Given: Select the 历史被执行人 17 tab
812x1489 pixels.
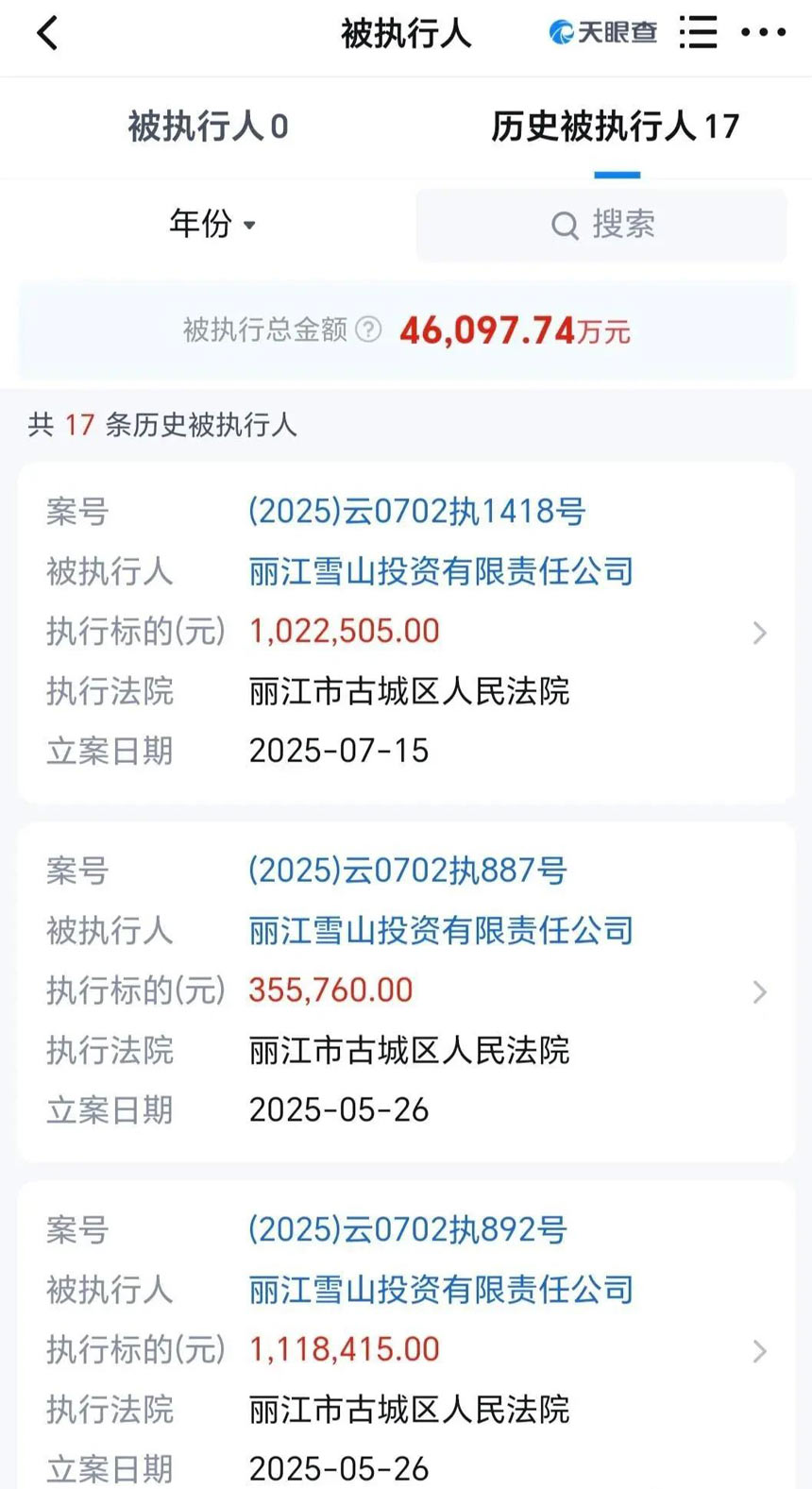Looking at the screenshot, I should [x=616, y=127].
